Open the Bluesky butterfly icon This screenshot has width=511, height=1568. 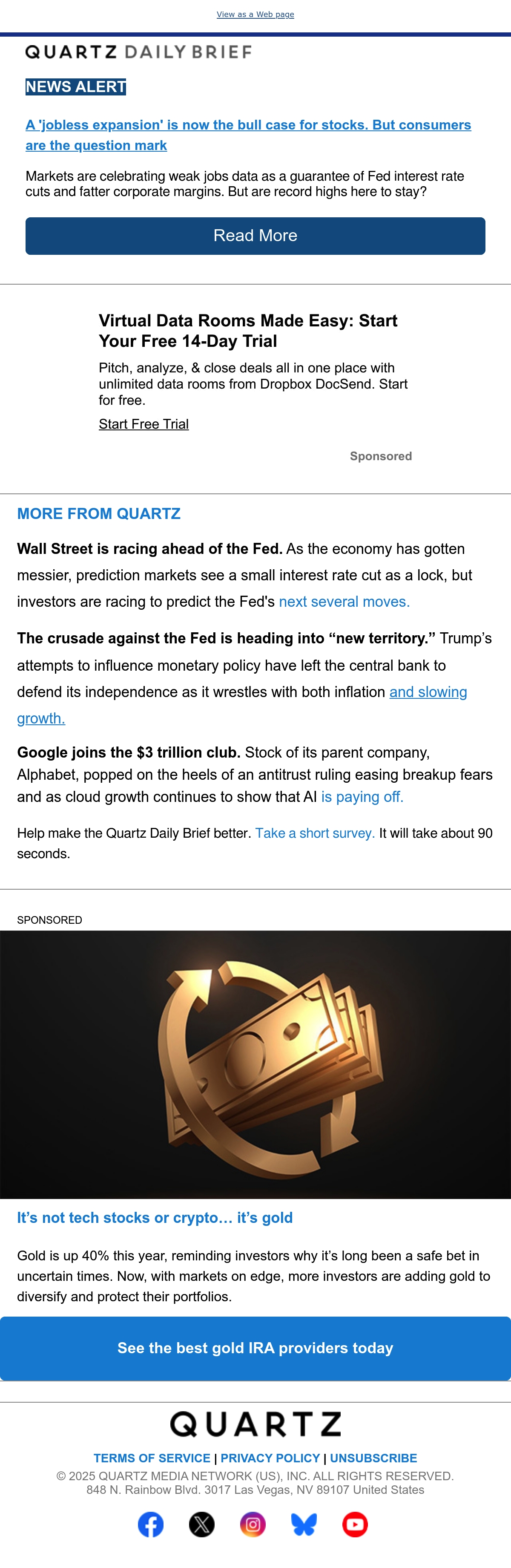(x=304, y=1524)
